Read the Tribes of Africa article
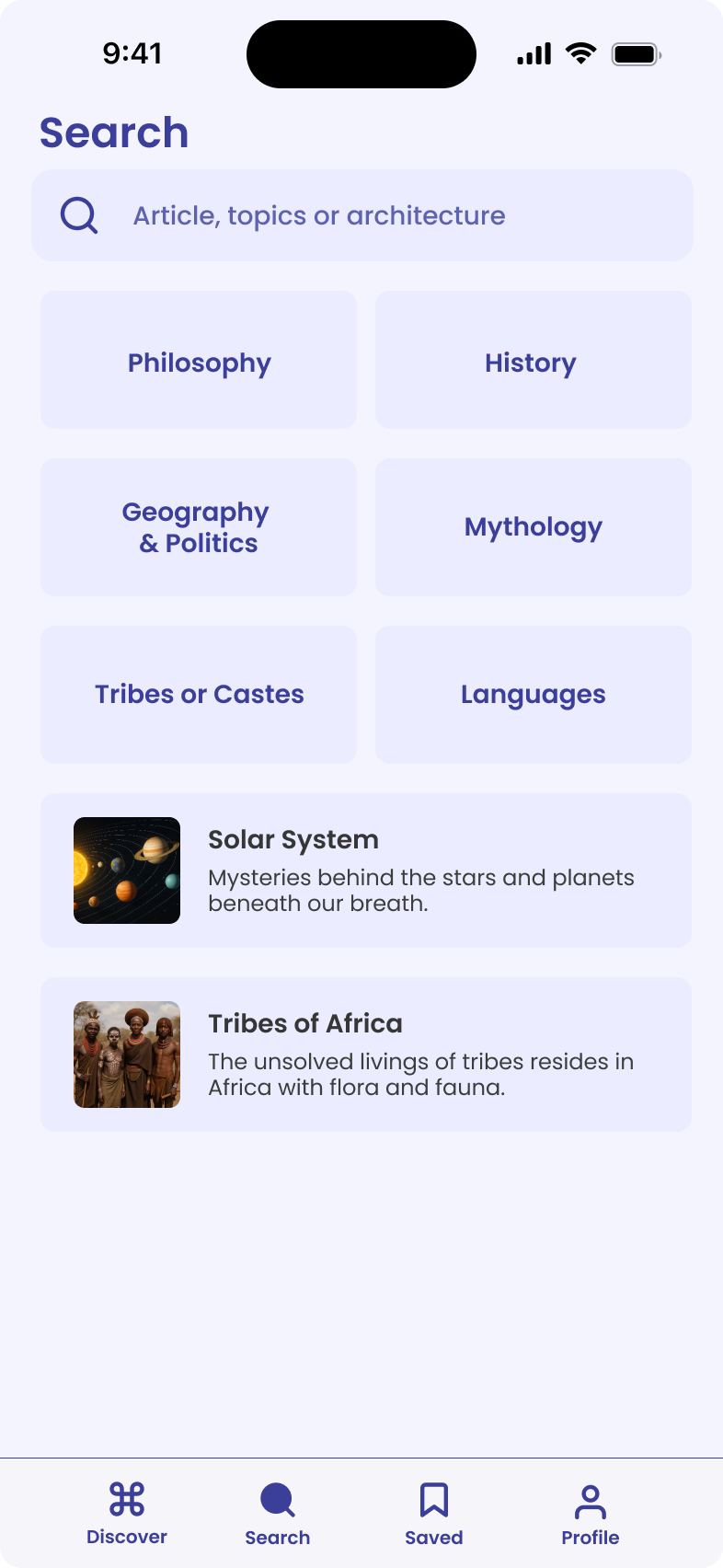This screenshot has width=723, height=1568. 365,1055
